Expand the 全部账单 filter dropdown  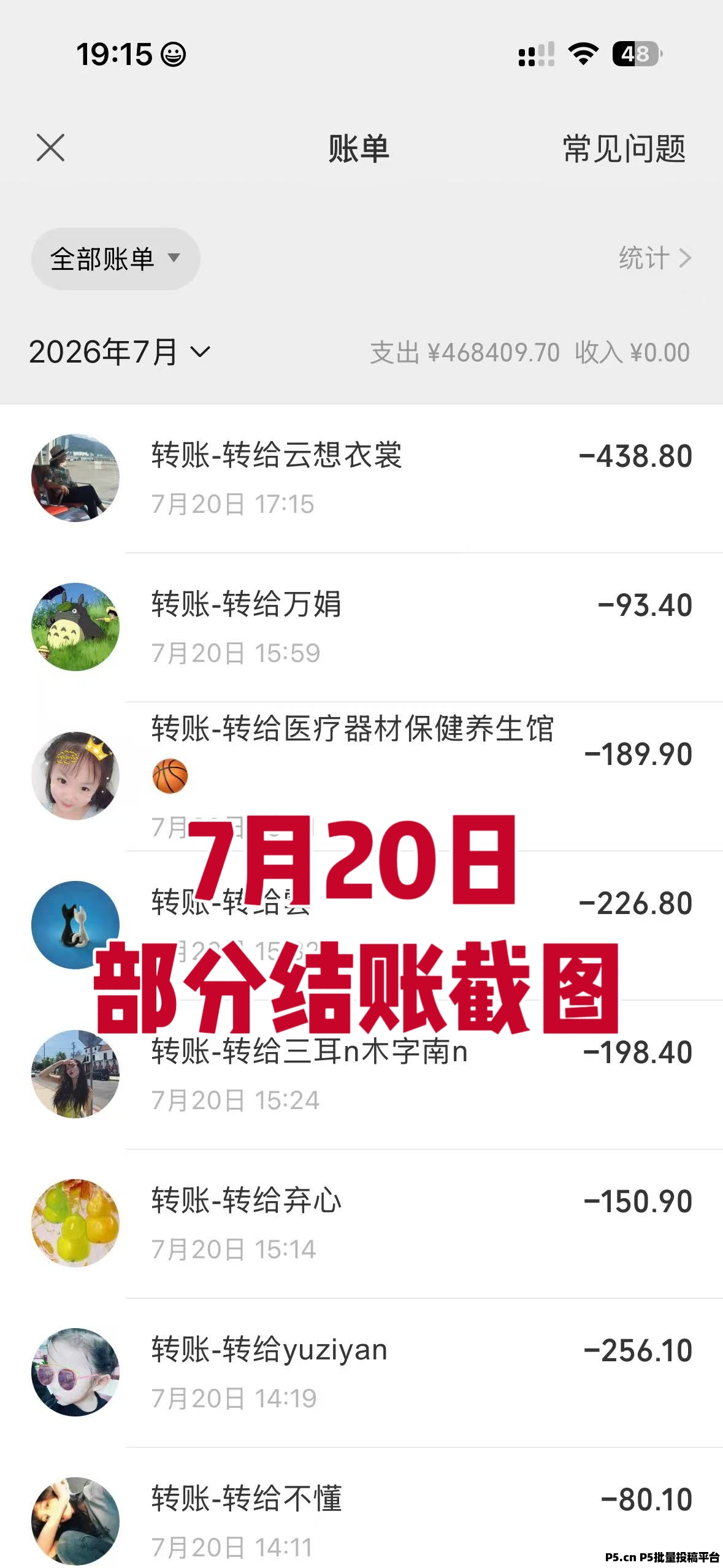[x=116, y=259]
